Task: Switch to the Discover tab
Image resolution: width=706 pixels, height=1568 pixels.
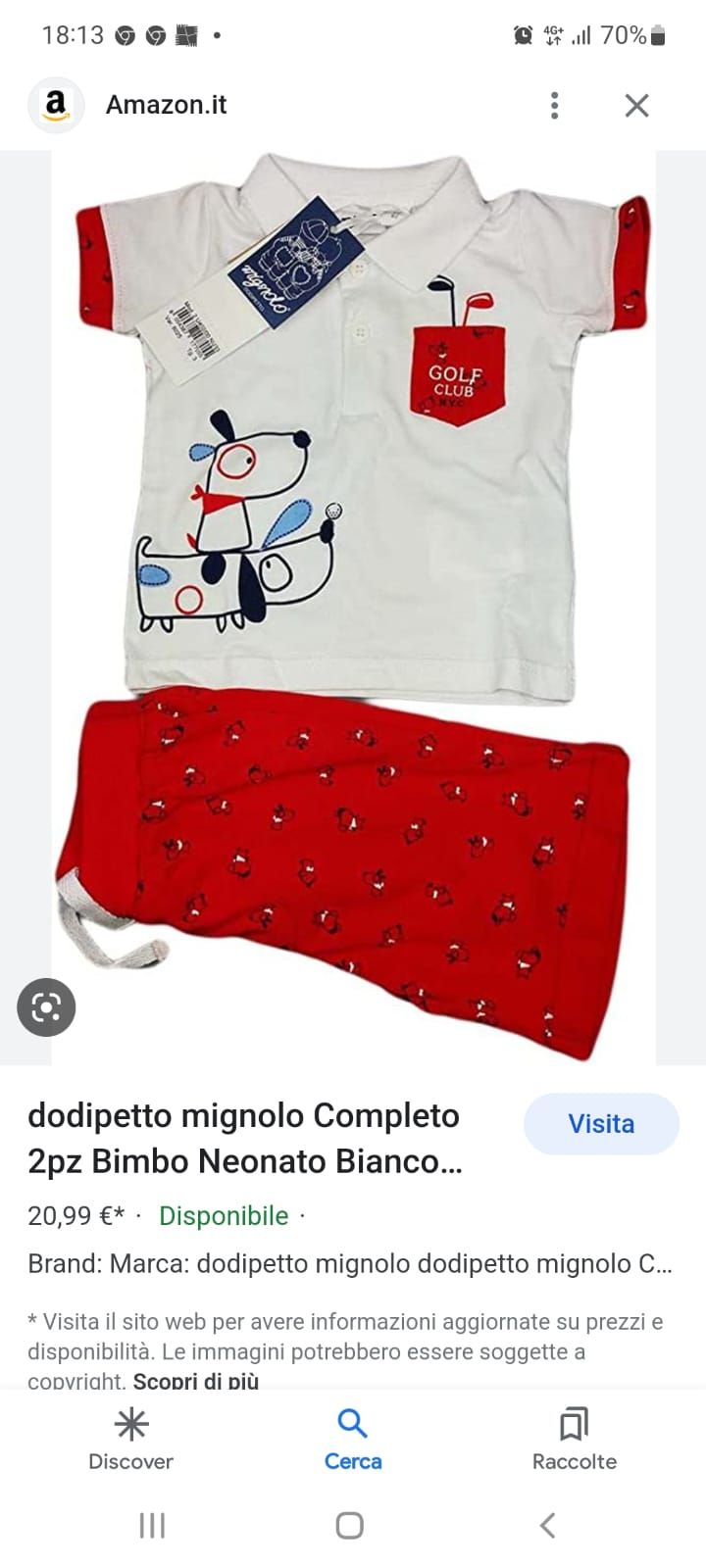Action: coord(130,1440)
